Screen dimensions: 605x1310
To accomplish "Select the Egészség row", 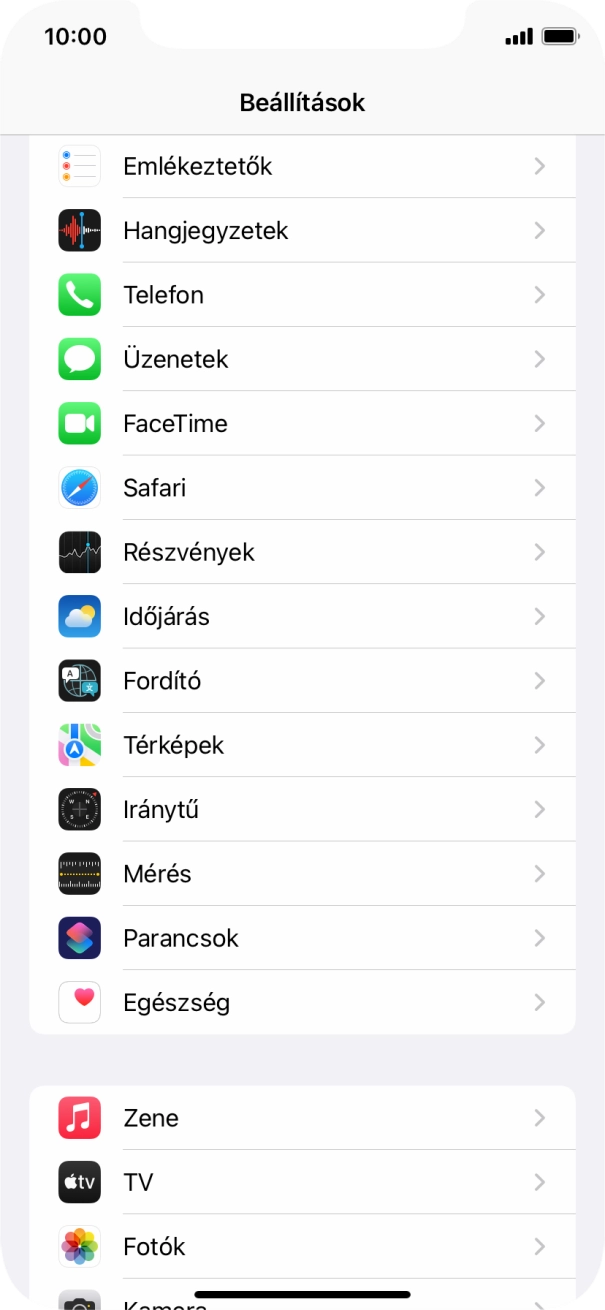I will coord(300,1002).
